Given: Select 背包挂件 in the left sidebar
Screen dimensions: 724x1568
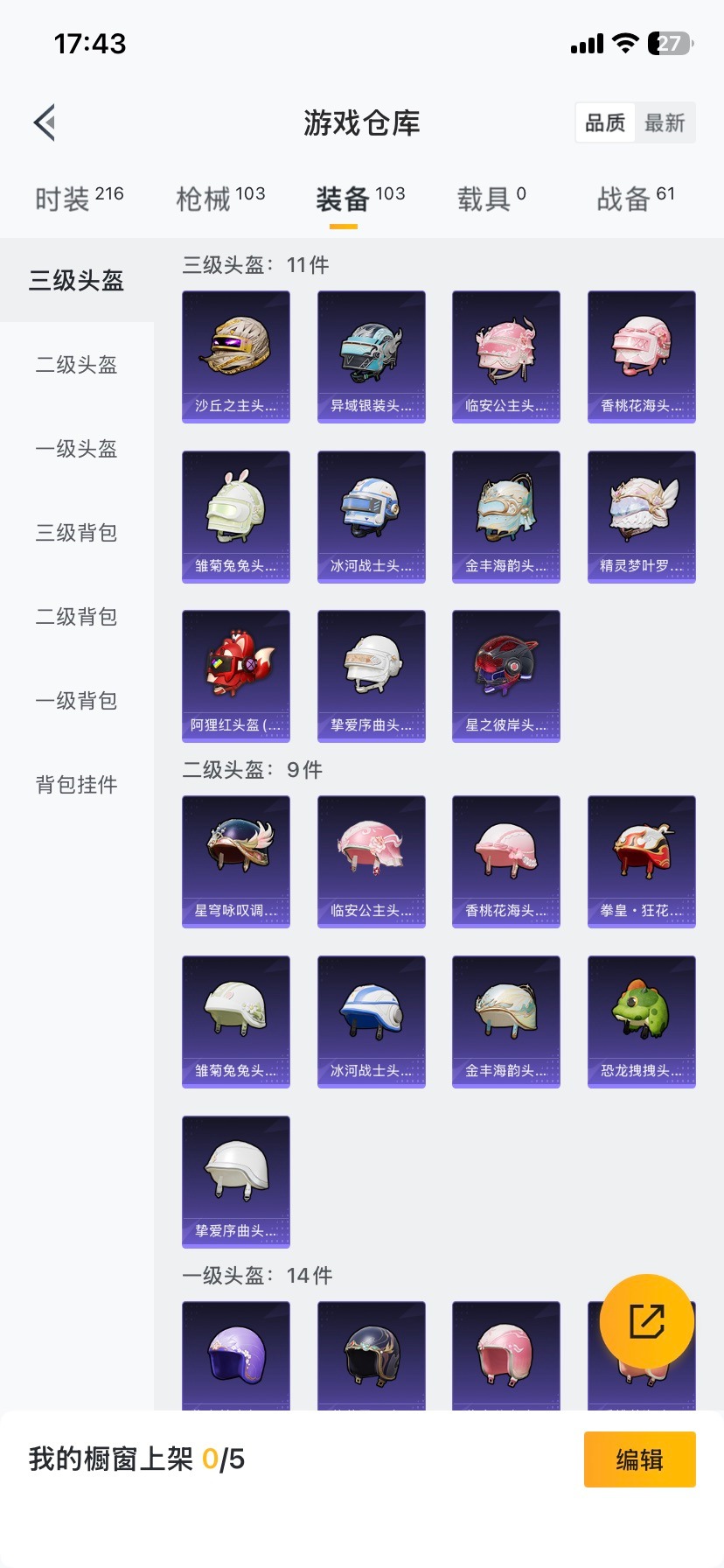Looking at the screenshot, I should [75, 785].
